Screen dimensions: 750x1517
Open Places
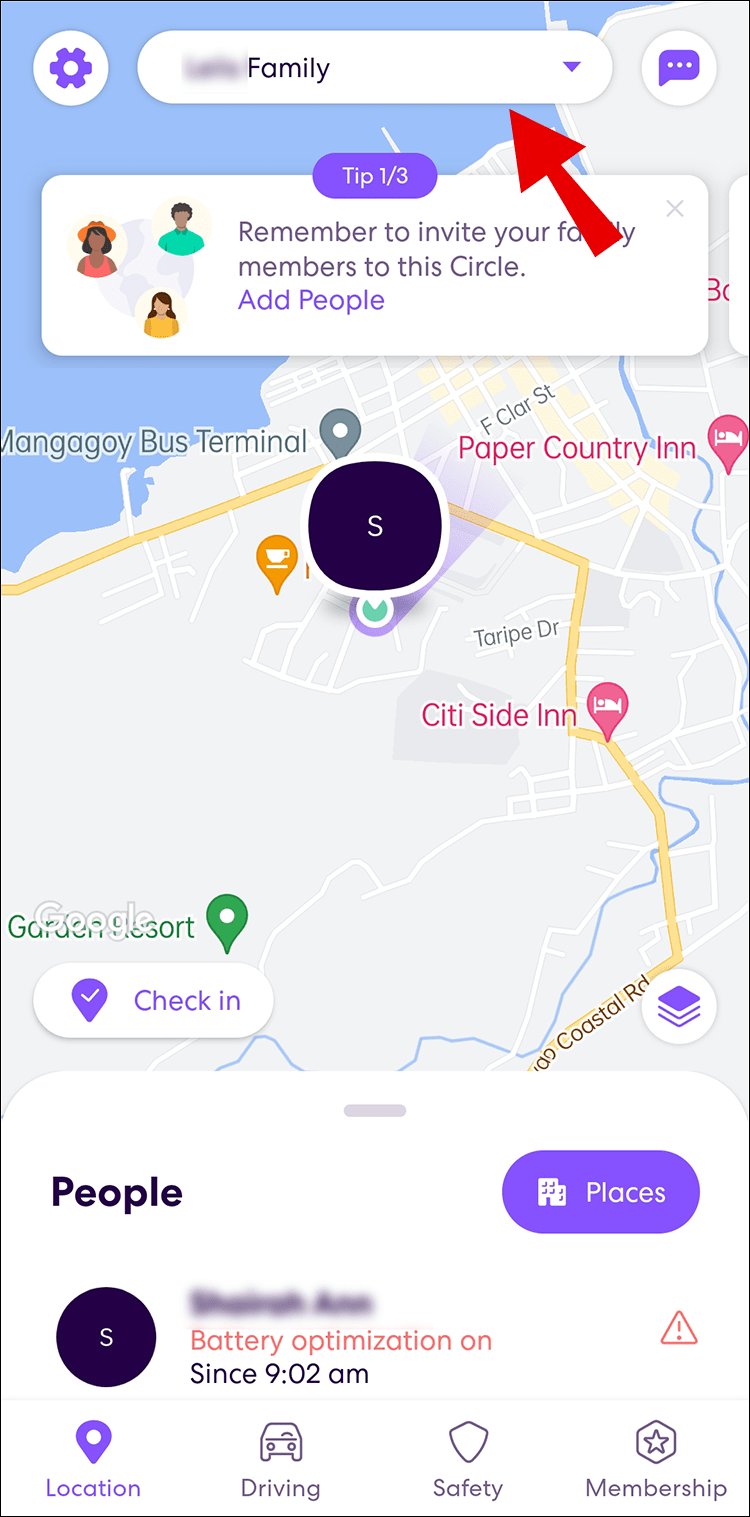pyautogui.click(x=601, y=1192)
